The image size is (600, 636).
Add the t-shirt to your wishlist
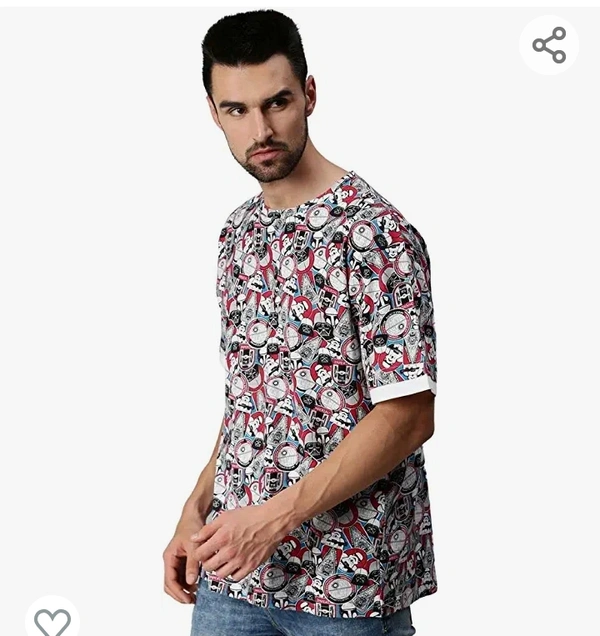tap(52, 620)
